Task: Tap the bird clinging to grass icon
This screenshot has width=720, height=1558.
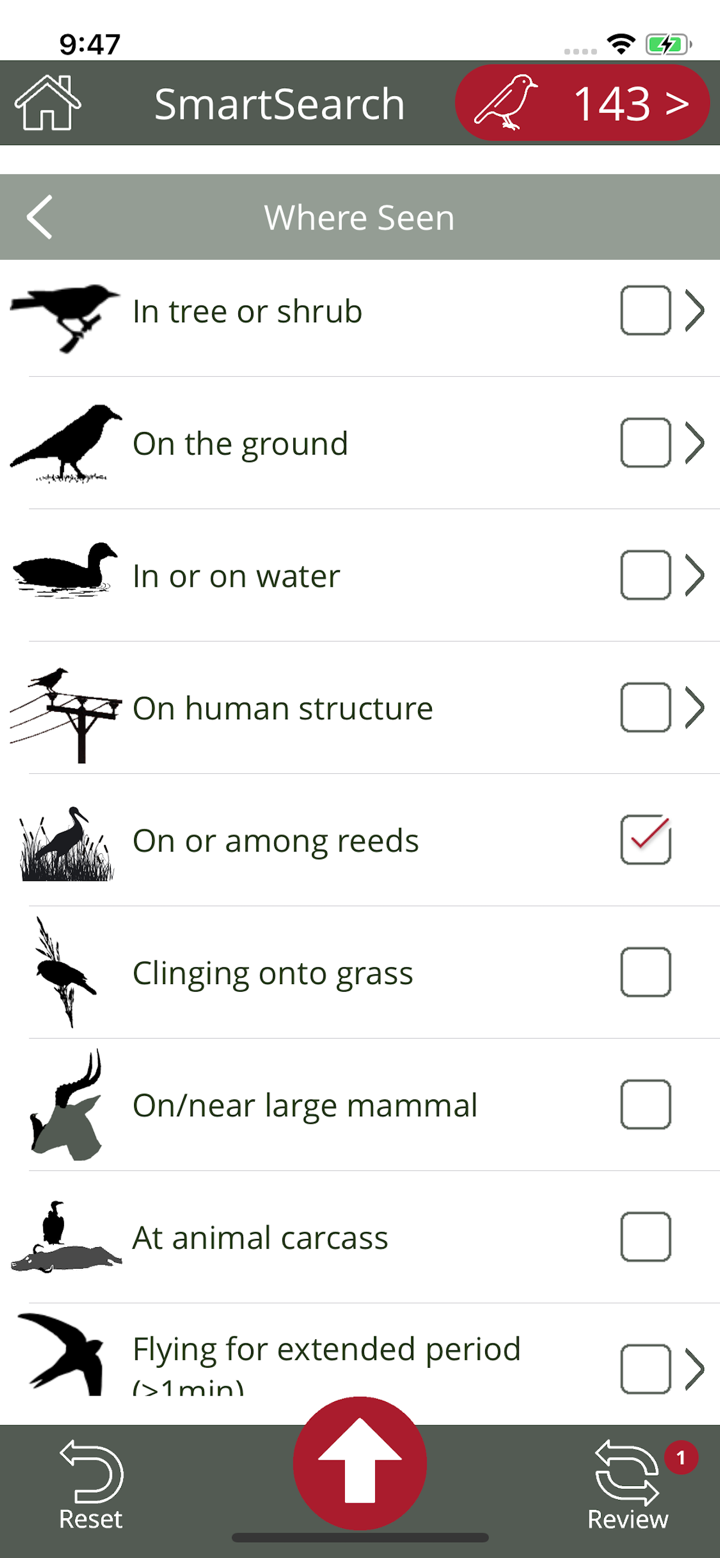Action: coord(63,971)
